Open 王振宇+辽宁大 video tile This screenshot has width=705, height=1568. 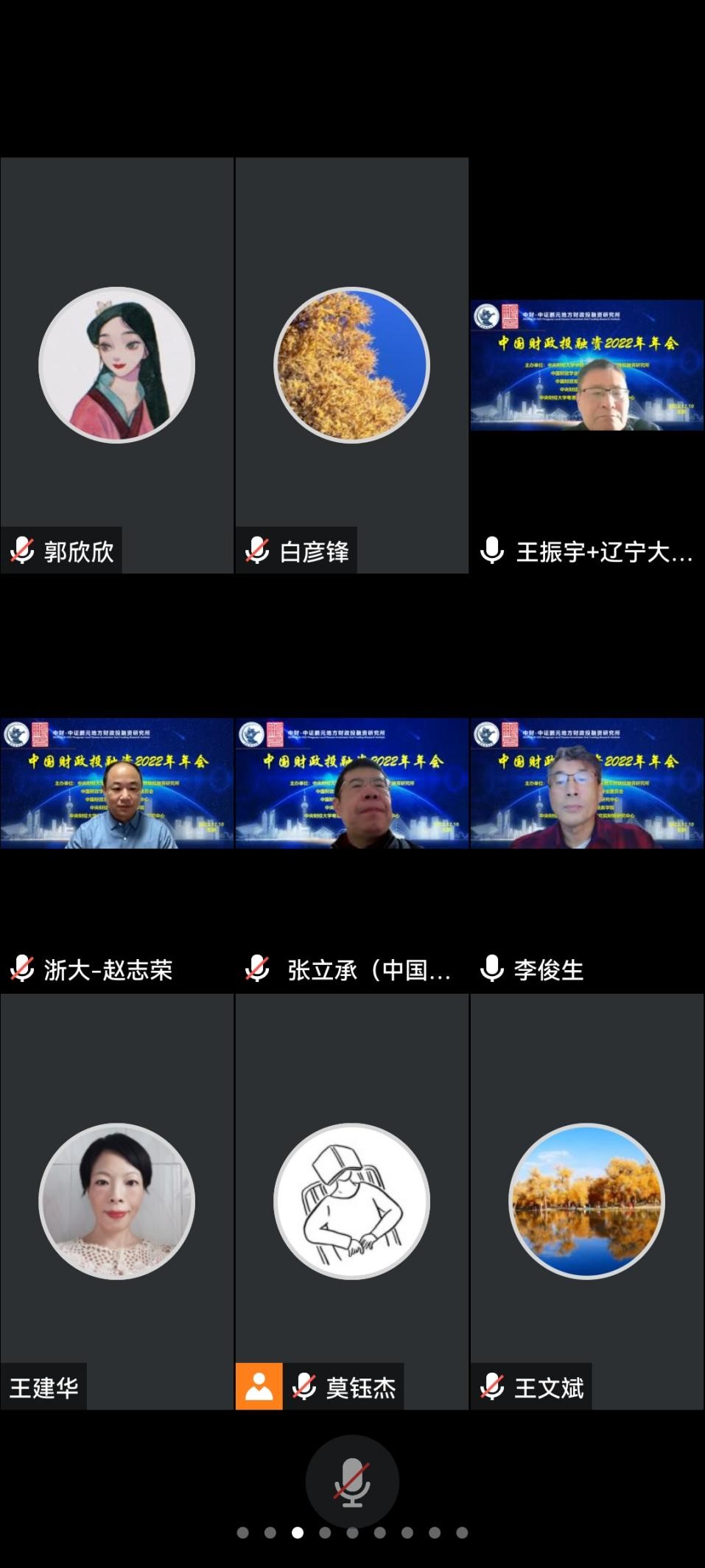click(586, 365)
